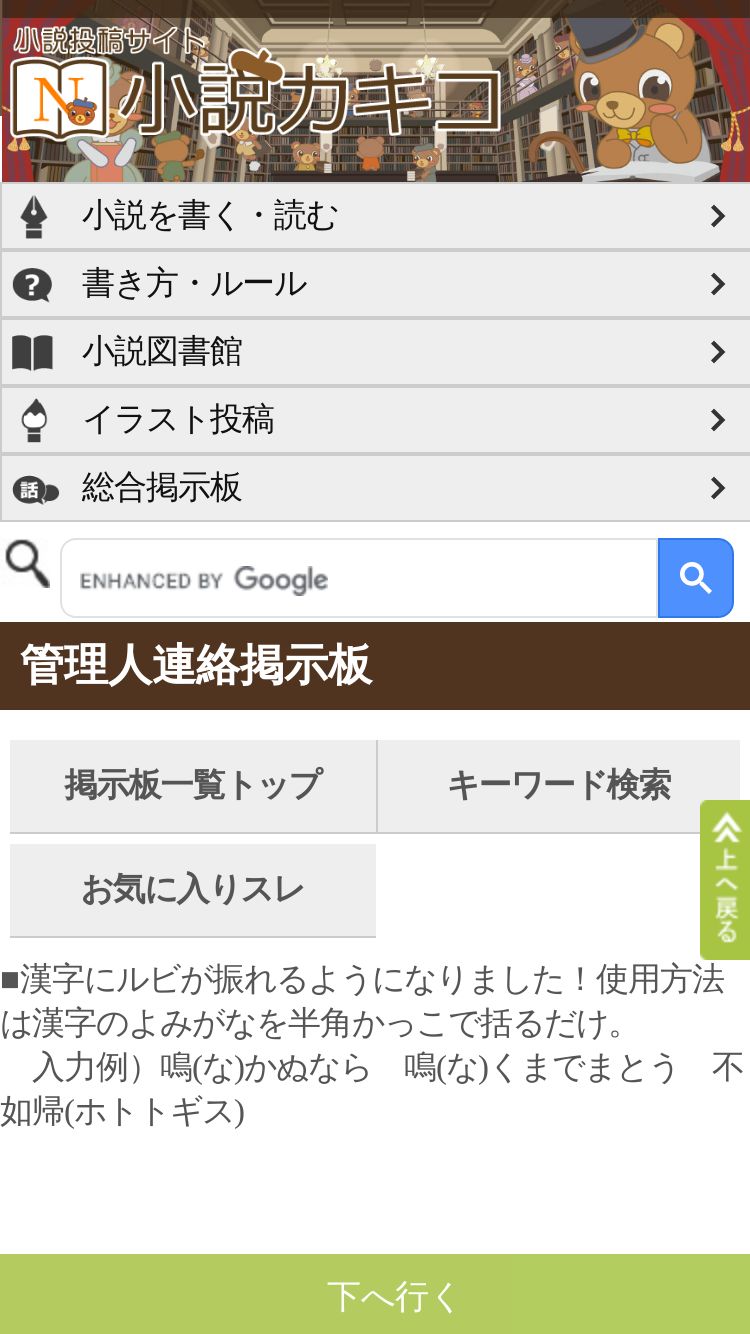This screenshot has width=750, height=1334.
Task: Open お気に入りスレ
Action: [x=193, y=890]
